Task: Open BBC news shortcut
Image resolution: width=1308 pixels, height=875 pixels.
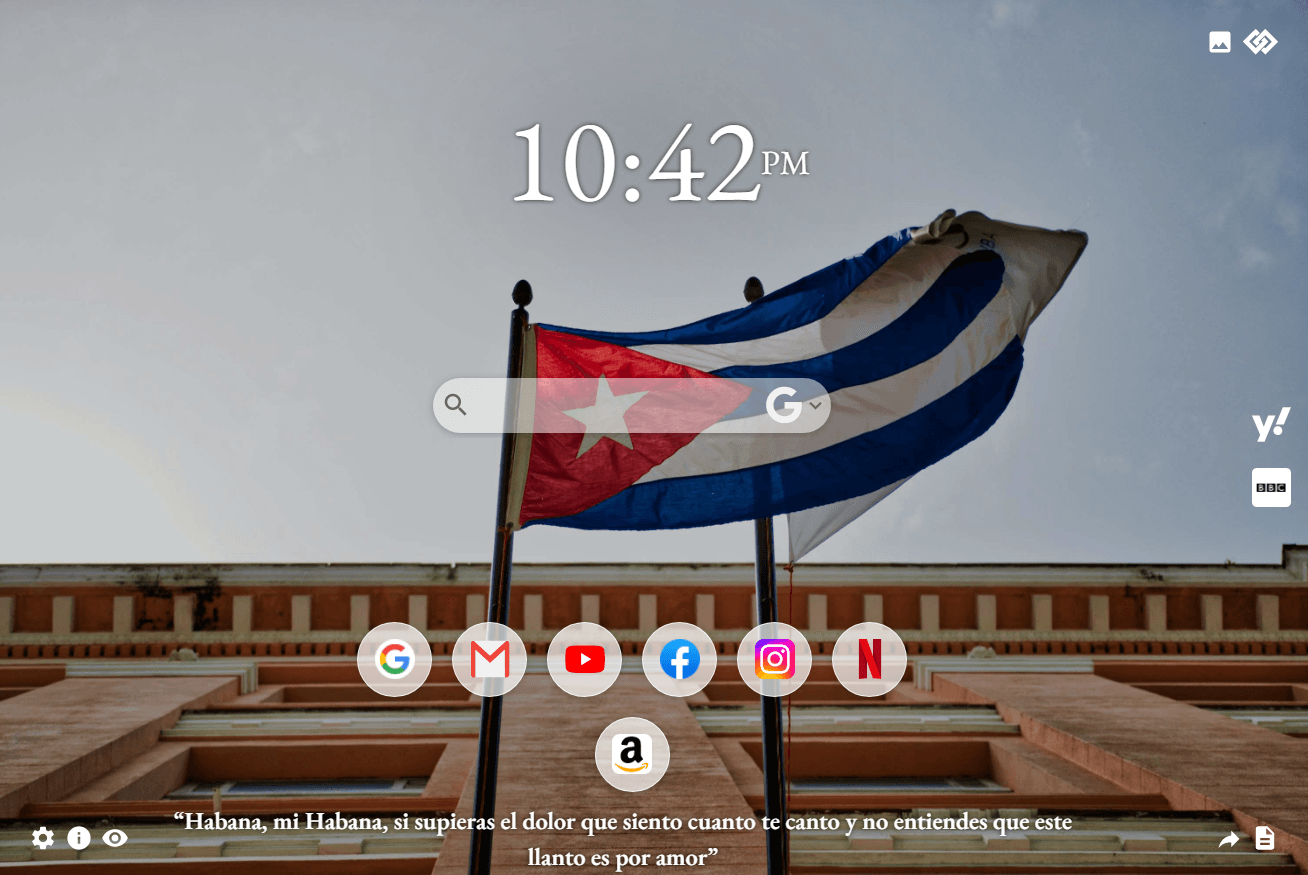Action: [x=1271, y=487]
